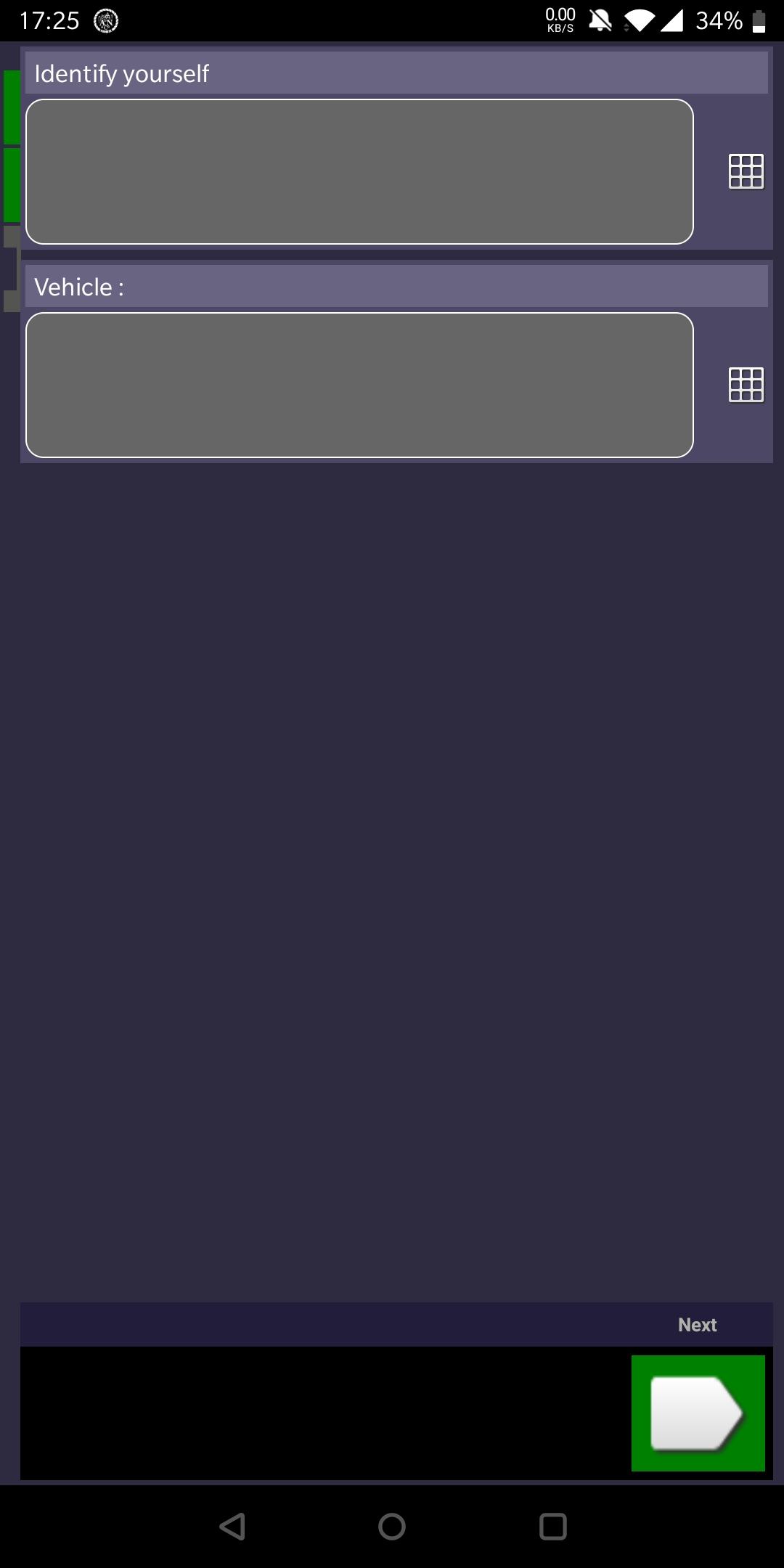Open the grid picker beside Vehicle
784x1568 pixels.
point(746,385)
